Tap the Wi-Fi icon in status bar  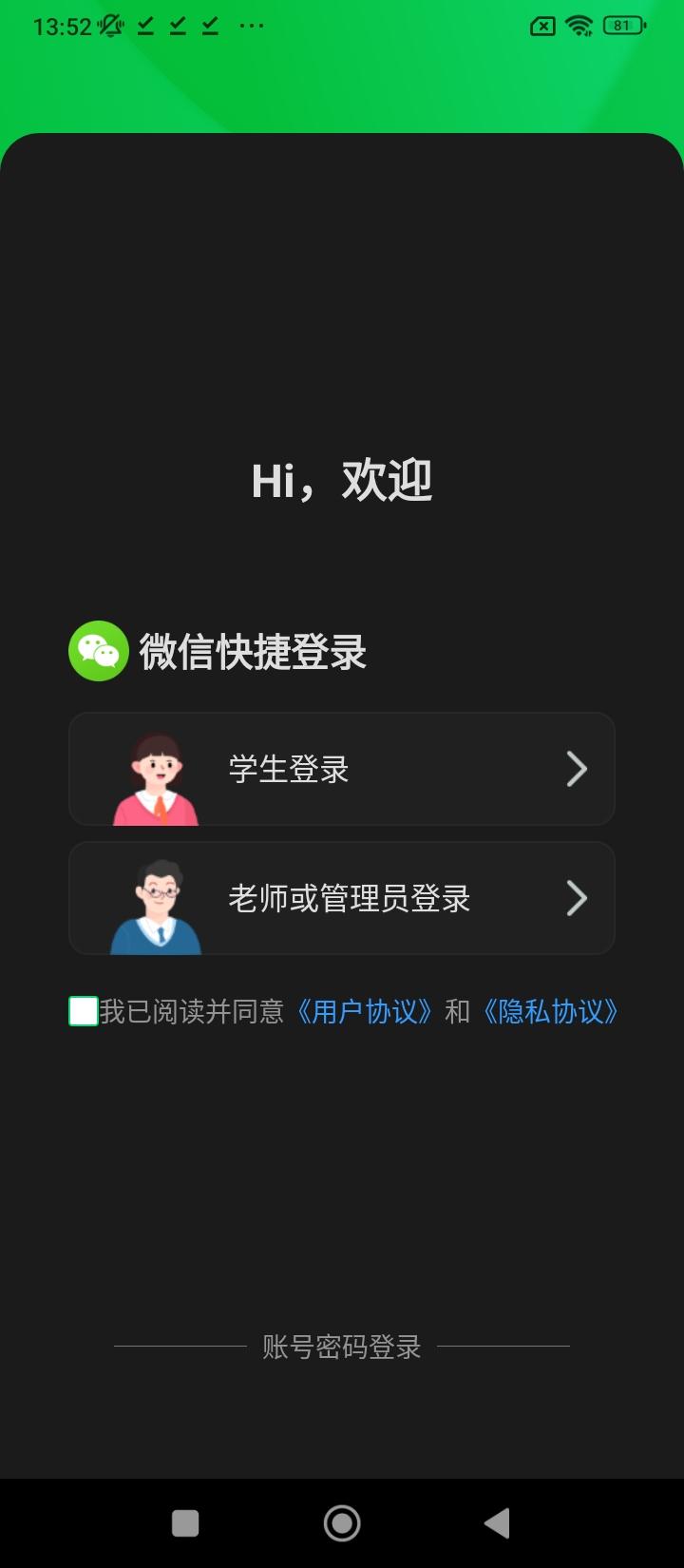(579, 26)
